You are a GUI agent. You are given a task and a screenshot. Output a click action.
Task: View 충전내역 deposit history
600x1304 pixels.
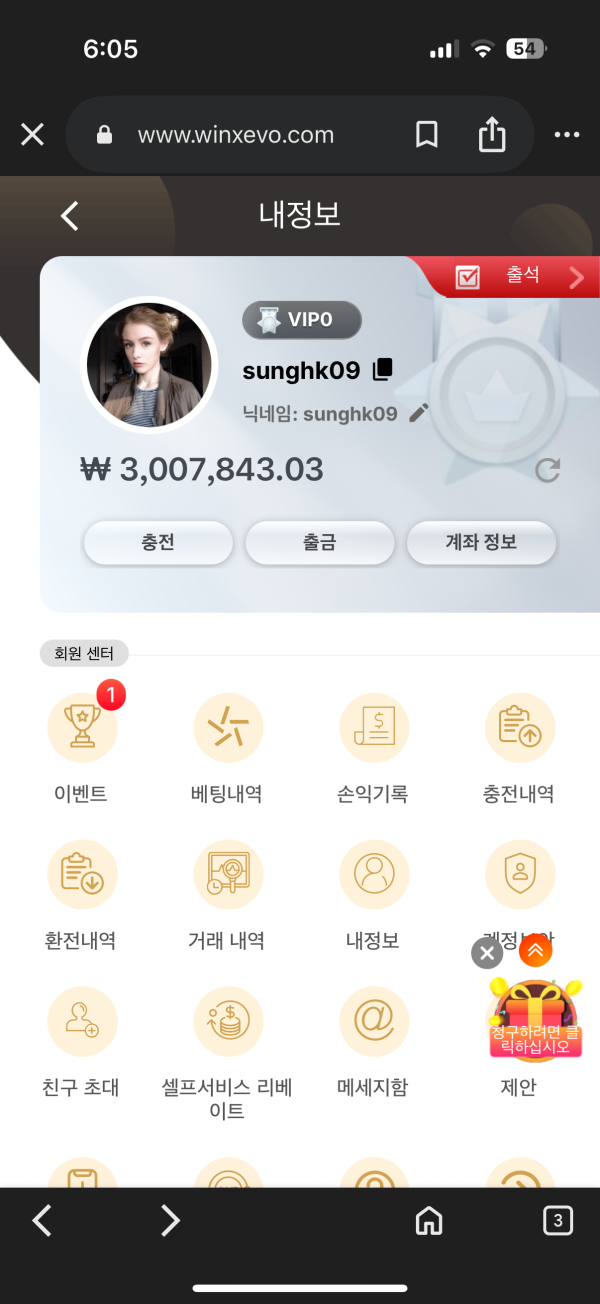coord(519,728)
